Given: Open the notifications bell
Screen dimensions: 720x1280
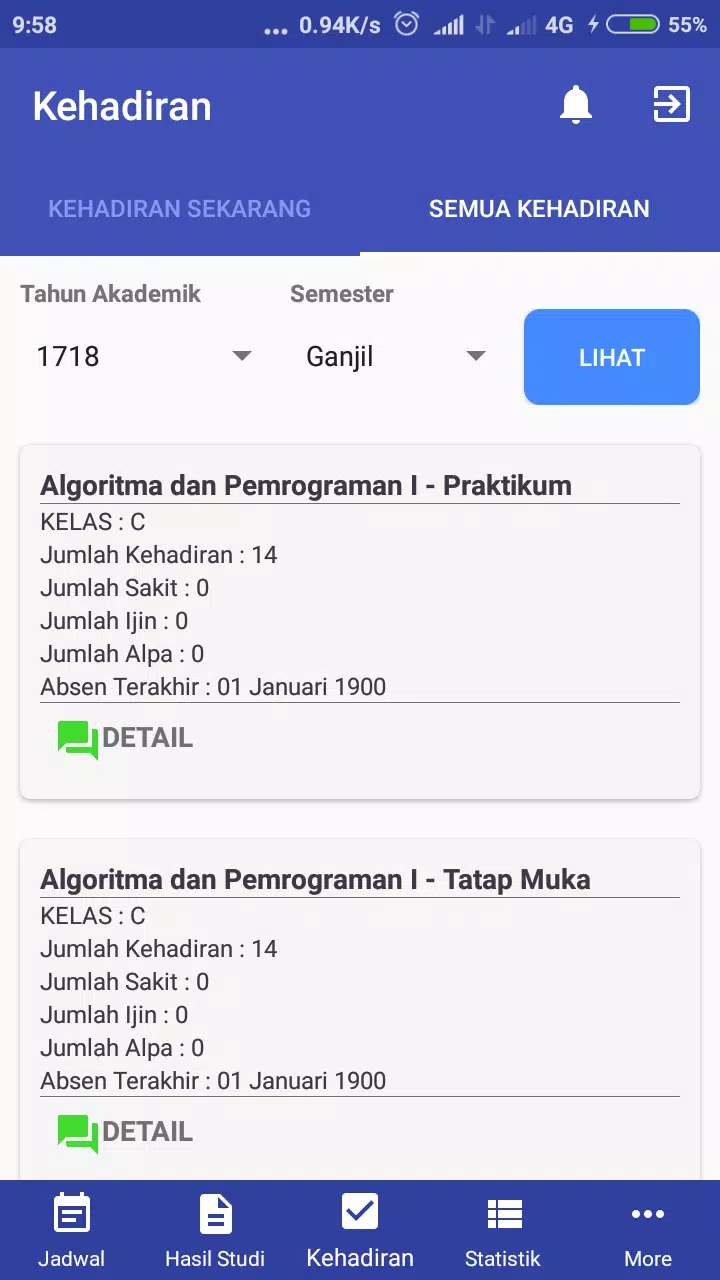Looking at the screenshot, I should pyautogui.click(x=575, y=105).
